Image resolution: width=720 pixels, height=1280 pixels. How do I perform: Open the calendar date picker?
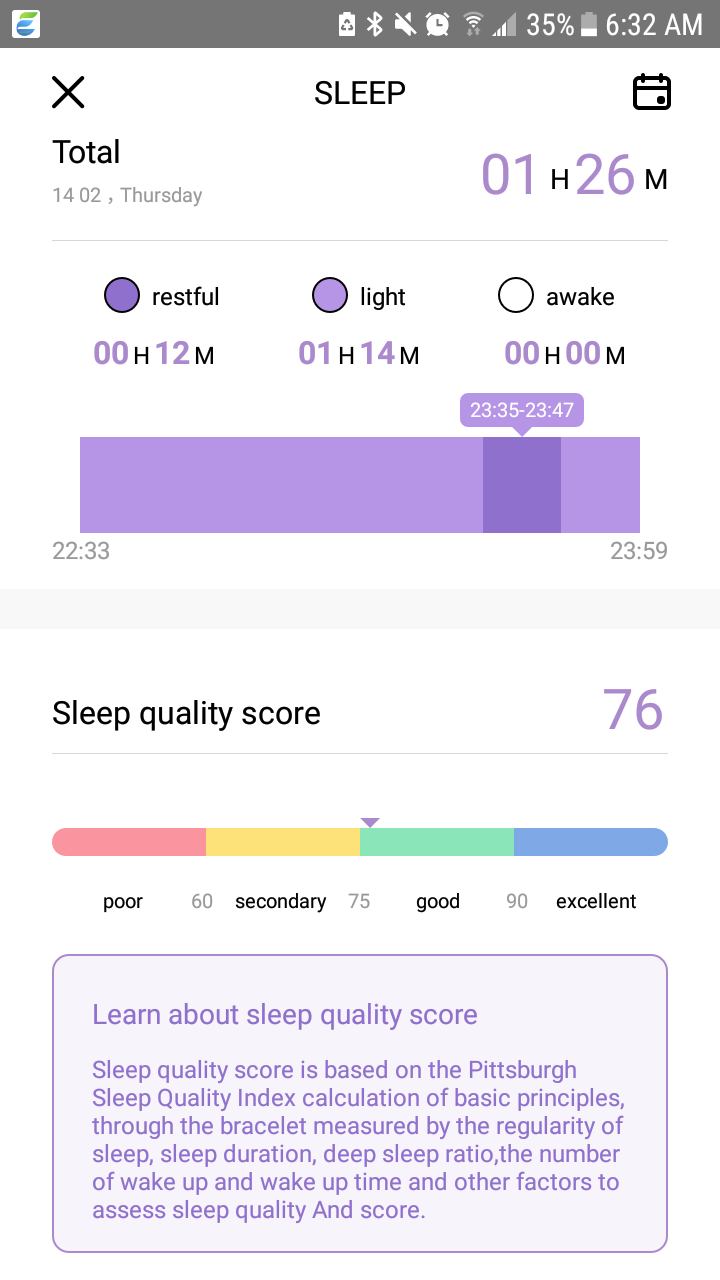(x=652, y=92)
